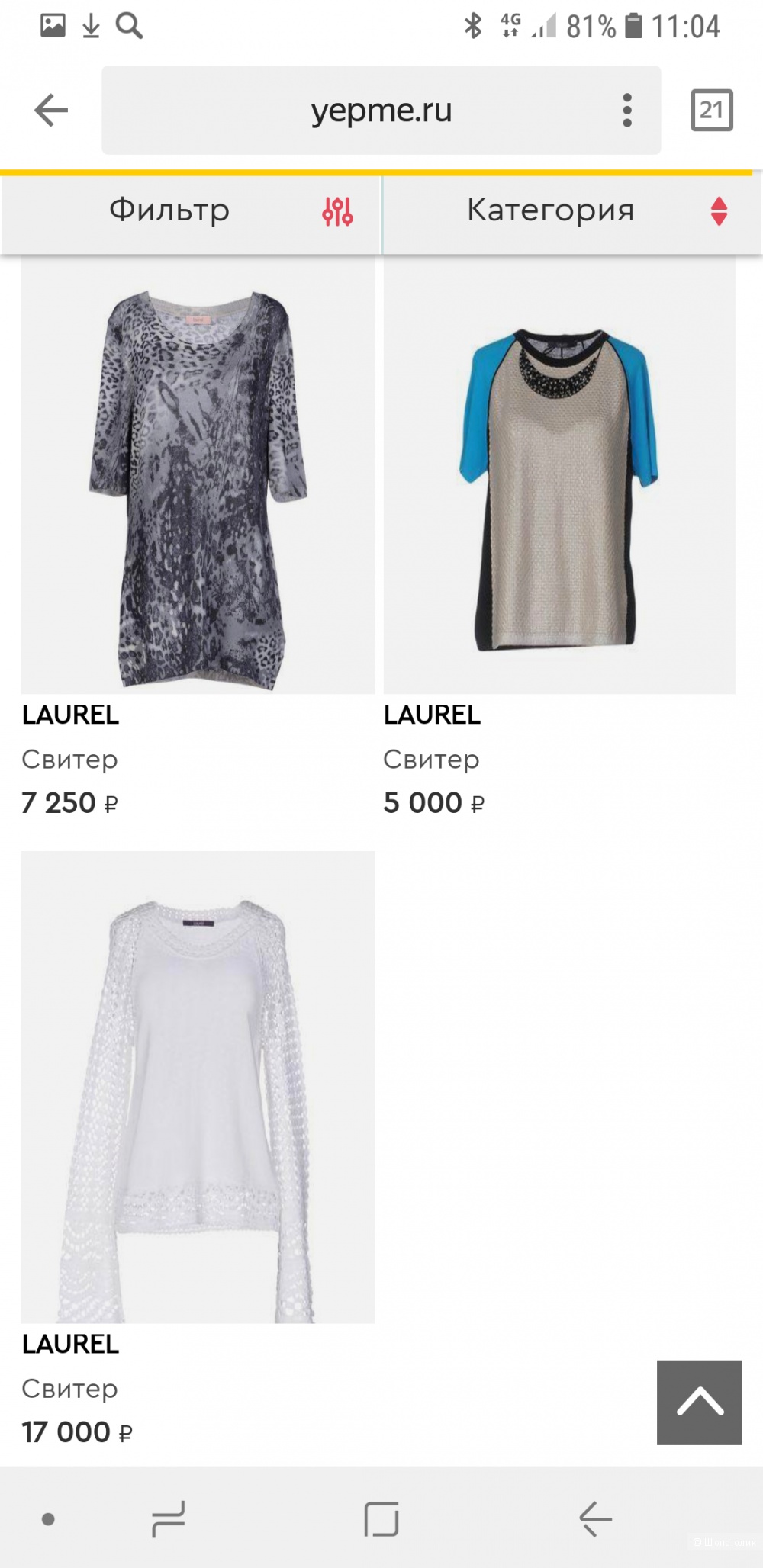Image resolution: width=763 pixels, height=1568 pixels.
Task: Go to the home screen
Action: tap(381, 1519)
